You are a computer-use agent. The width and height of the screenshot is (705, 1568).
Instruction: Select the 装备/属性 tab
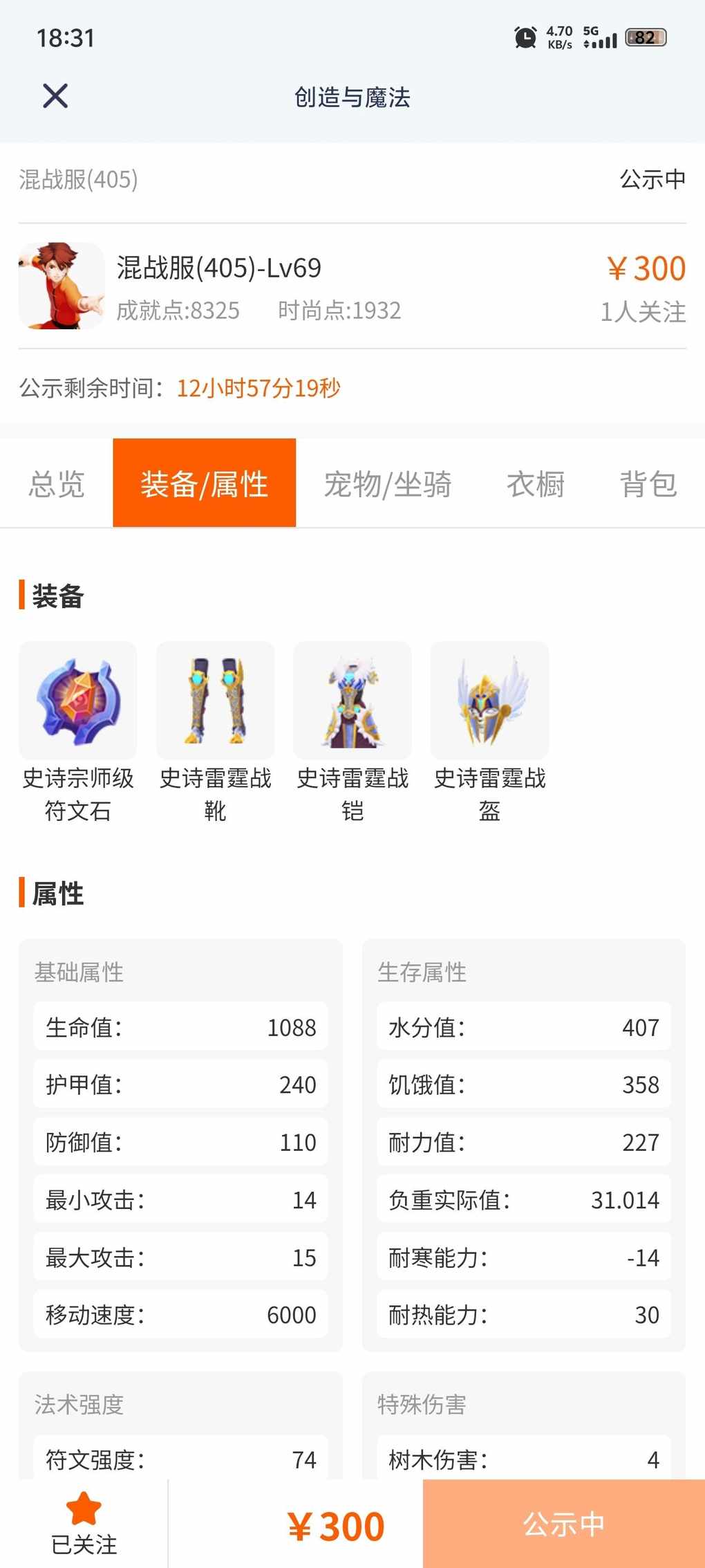(204, 483)
